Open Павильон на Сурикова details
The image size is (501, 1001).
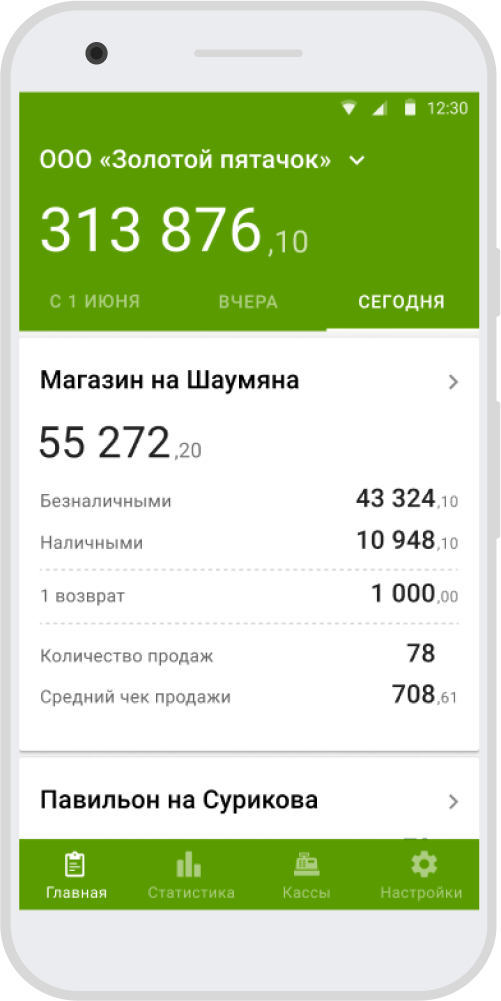click(249, 800)
